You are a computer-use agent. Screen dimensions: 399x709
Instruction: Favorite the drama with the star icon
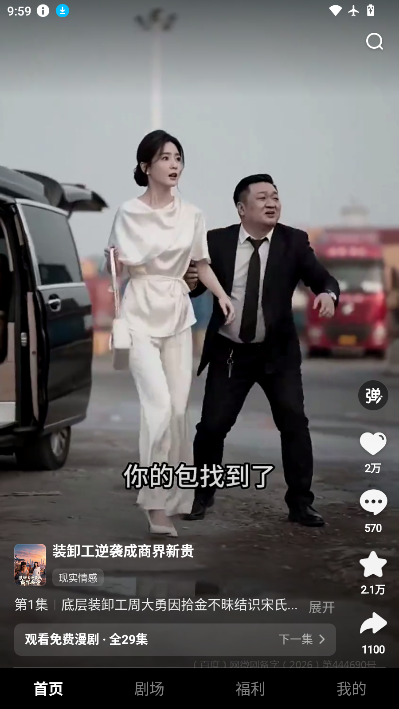373,564
